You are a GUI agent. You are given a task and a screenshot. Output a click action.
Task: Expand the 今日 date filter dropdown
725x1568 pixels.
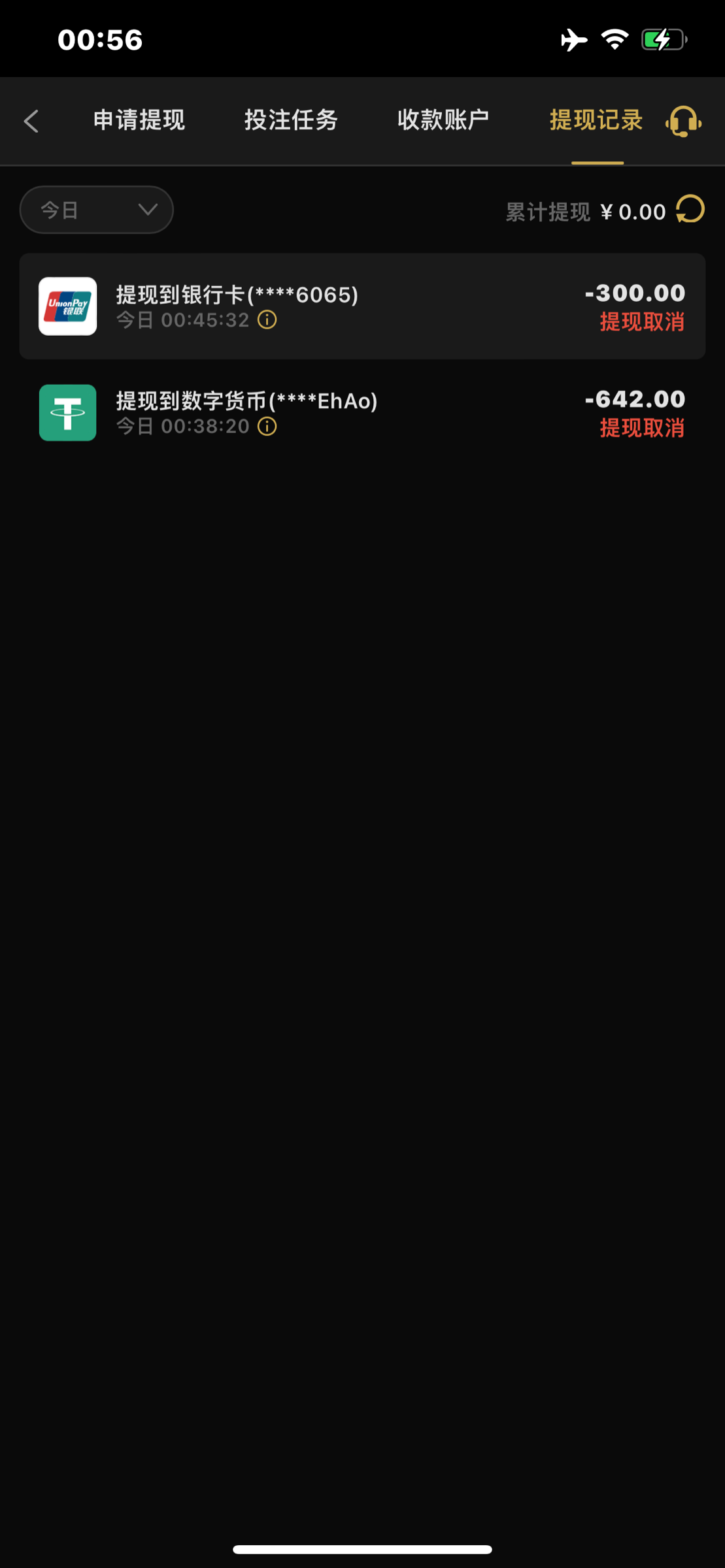tap(97, 210)
